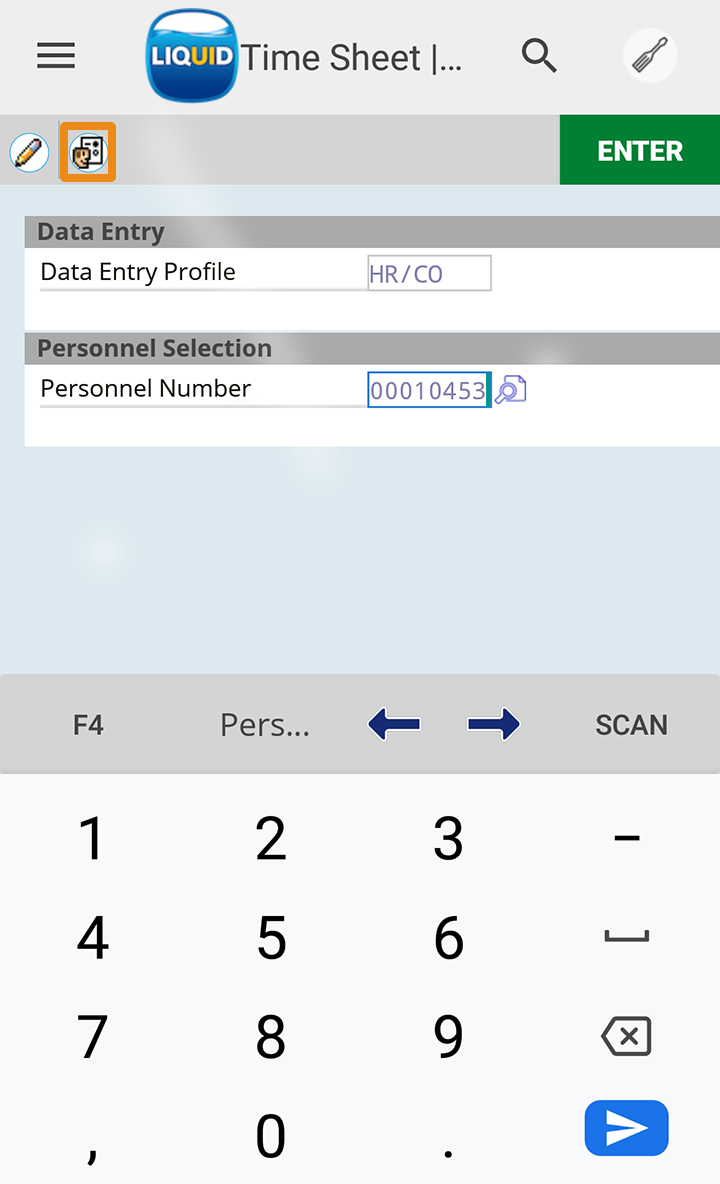Open the tools wrench icon
This screenshot has height=1184, width=720.
650,56
